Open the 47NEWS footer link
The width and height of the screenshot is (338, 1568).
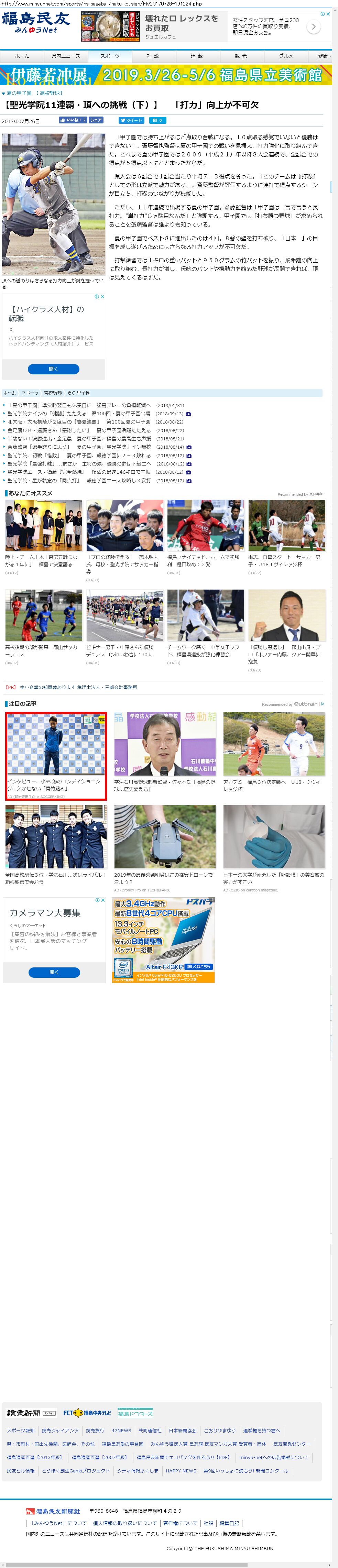(x=121, y=1430)
